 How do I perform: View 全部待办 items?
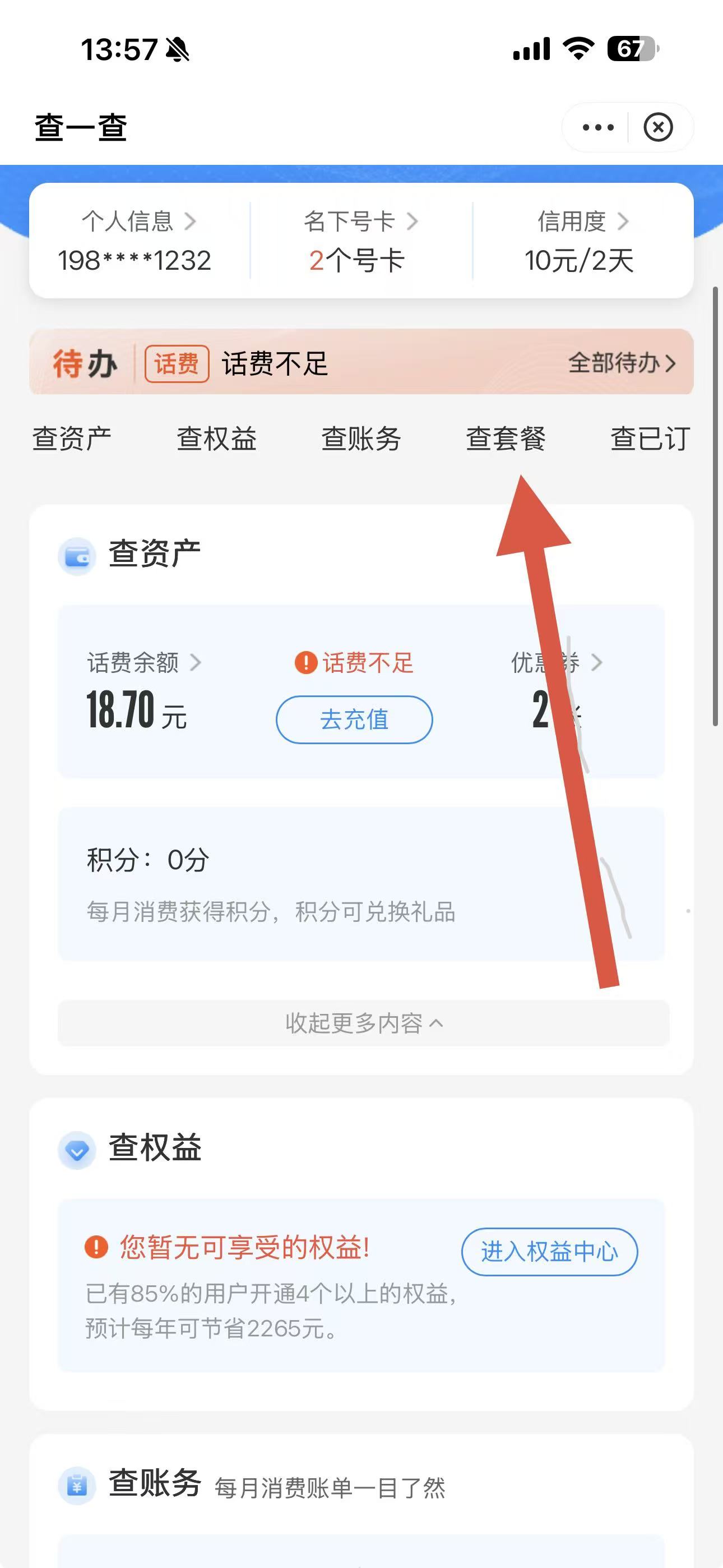click(622, 363)
